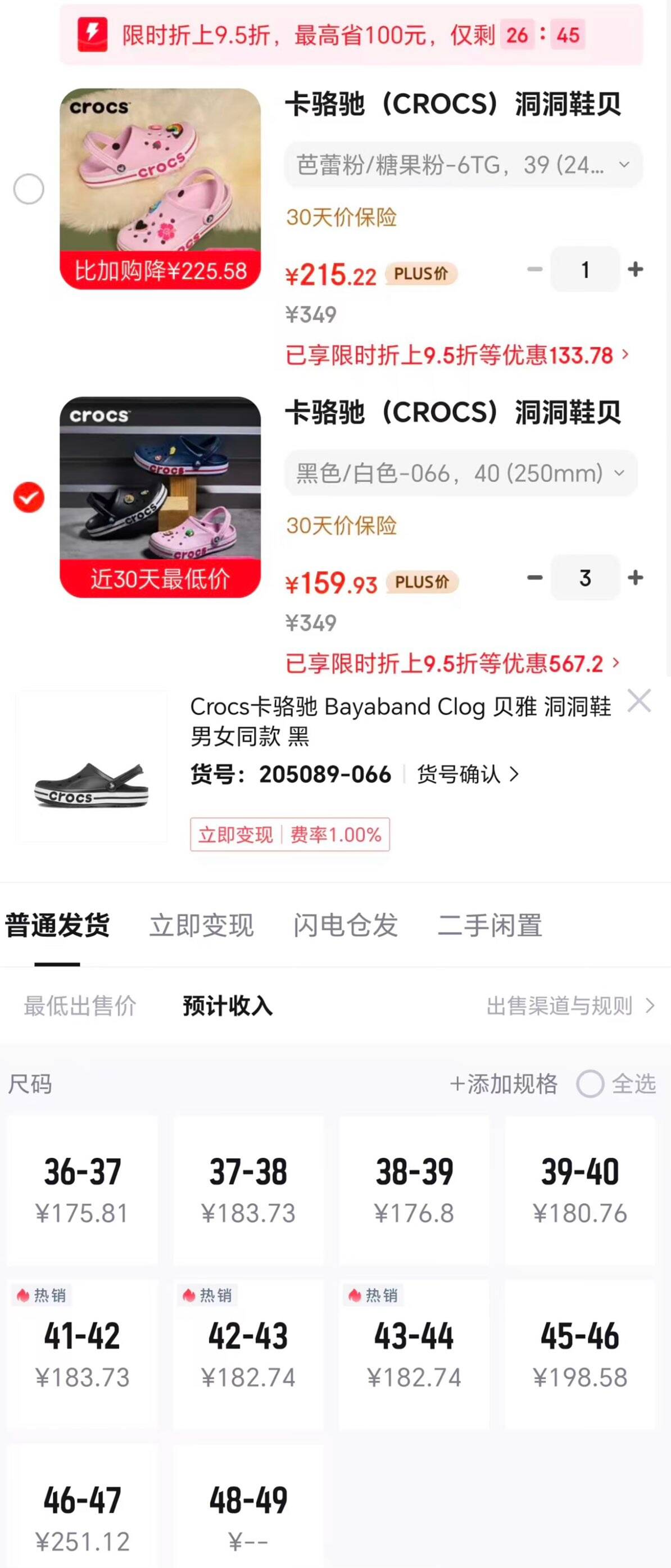Deselect the checked black Crocs item

[28, 497]
